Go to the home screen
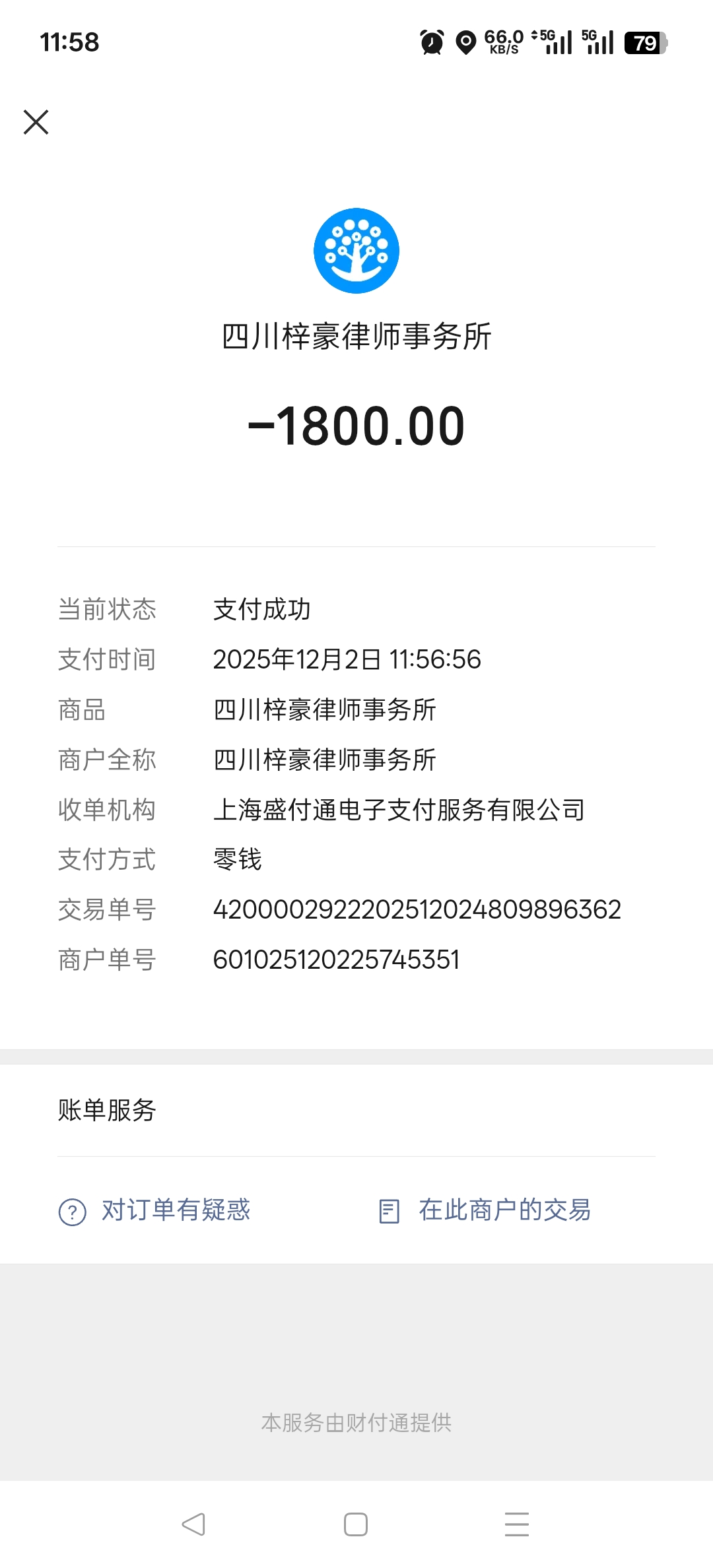Image resolution: width=713 pixels, height=1568 pixels. [x=356, y=1524]
